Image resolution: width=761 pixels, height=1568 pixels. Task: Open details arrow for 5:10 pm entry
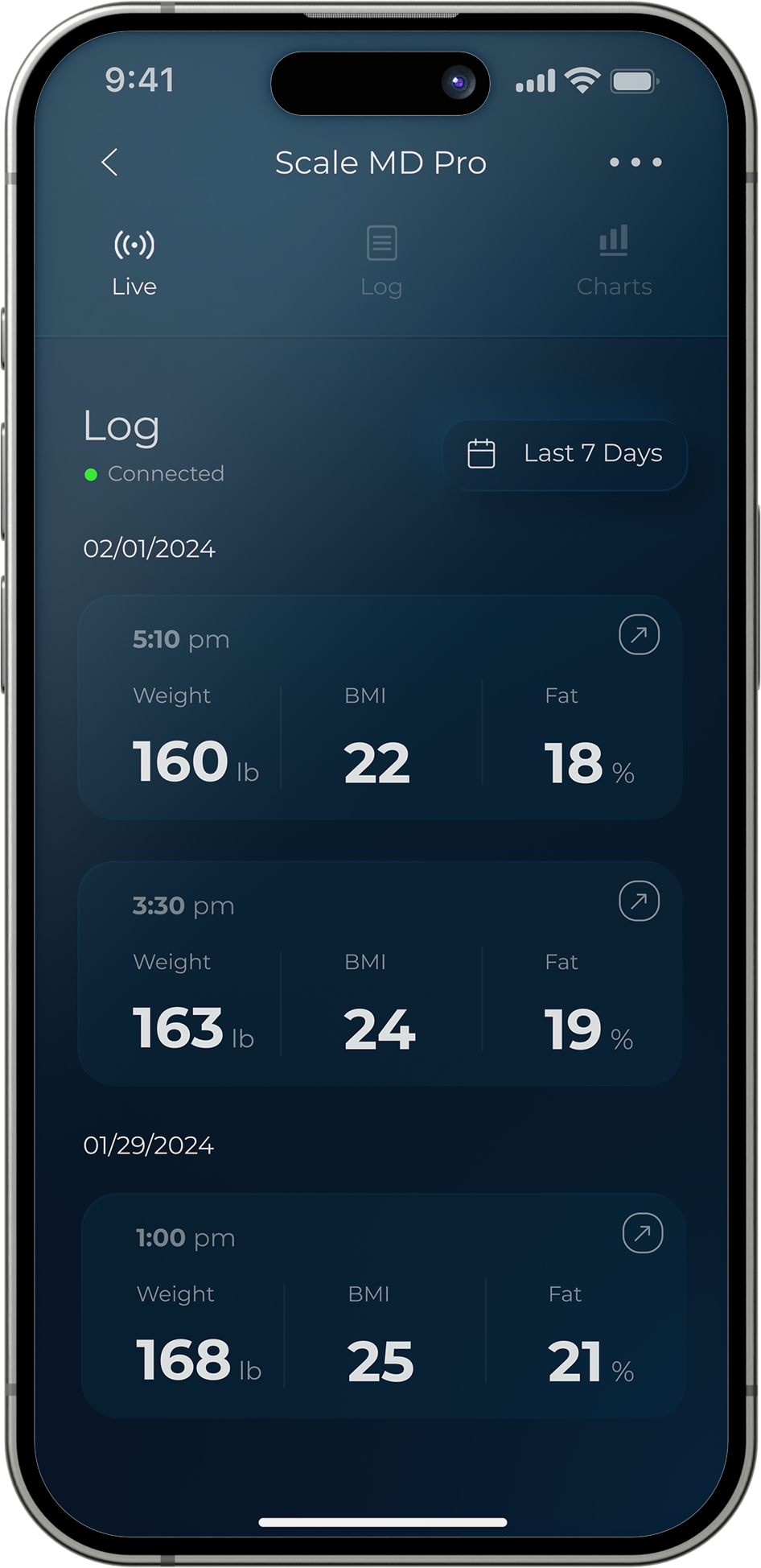pyautogui.click(x=640, y=634)
